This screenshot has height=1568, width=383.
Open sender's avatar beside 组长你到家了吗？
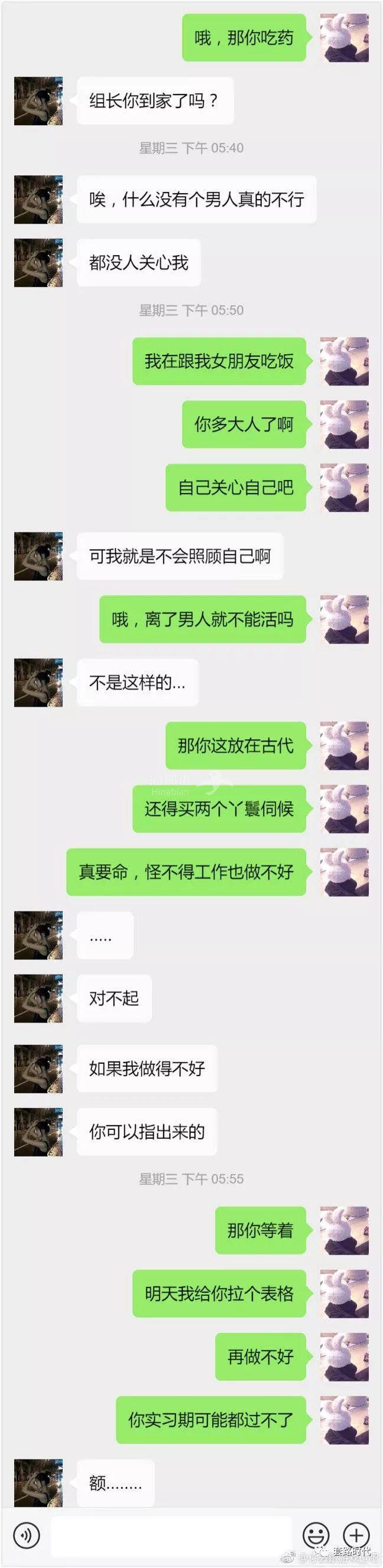click(x=38, y=101)
